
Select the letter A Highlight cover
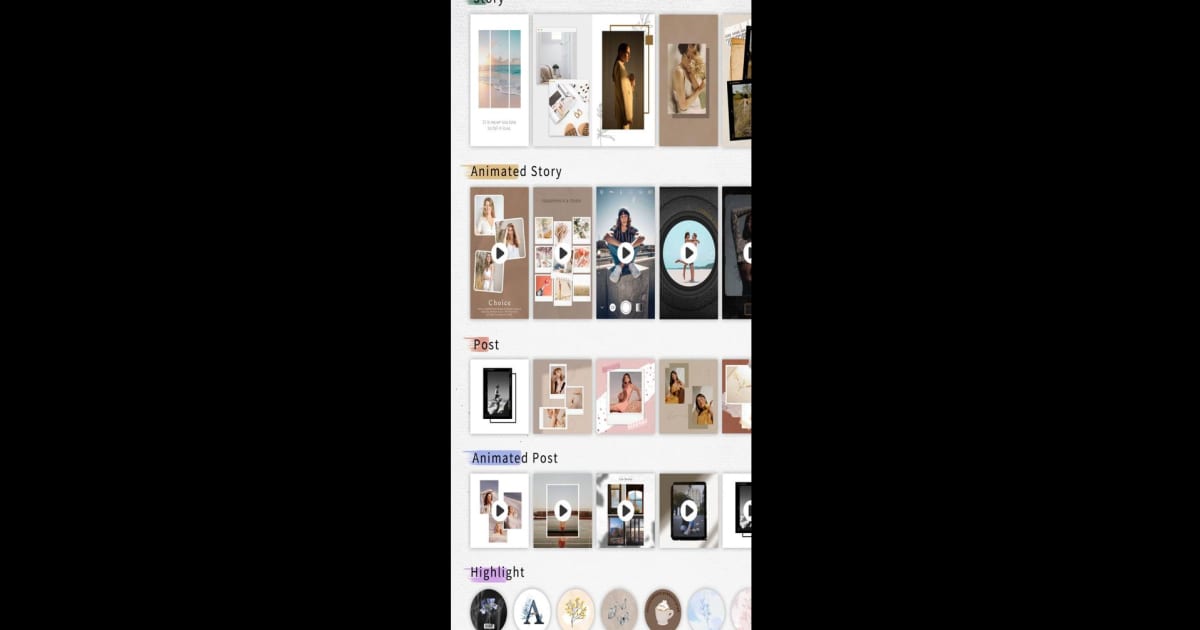(532, 610)
